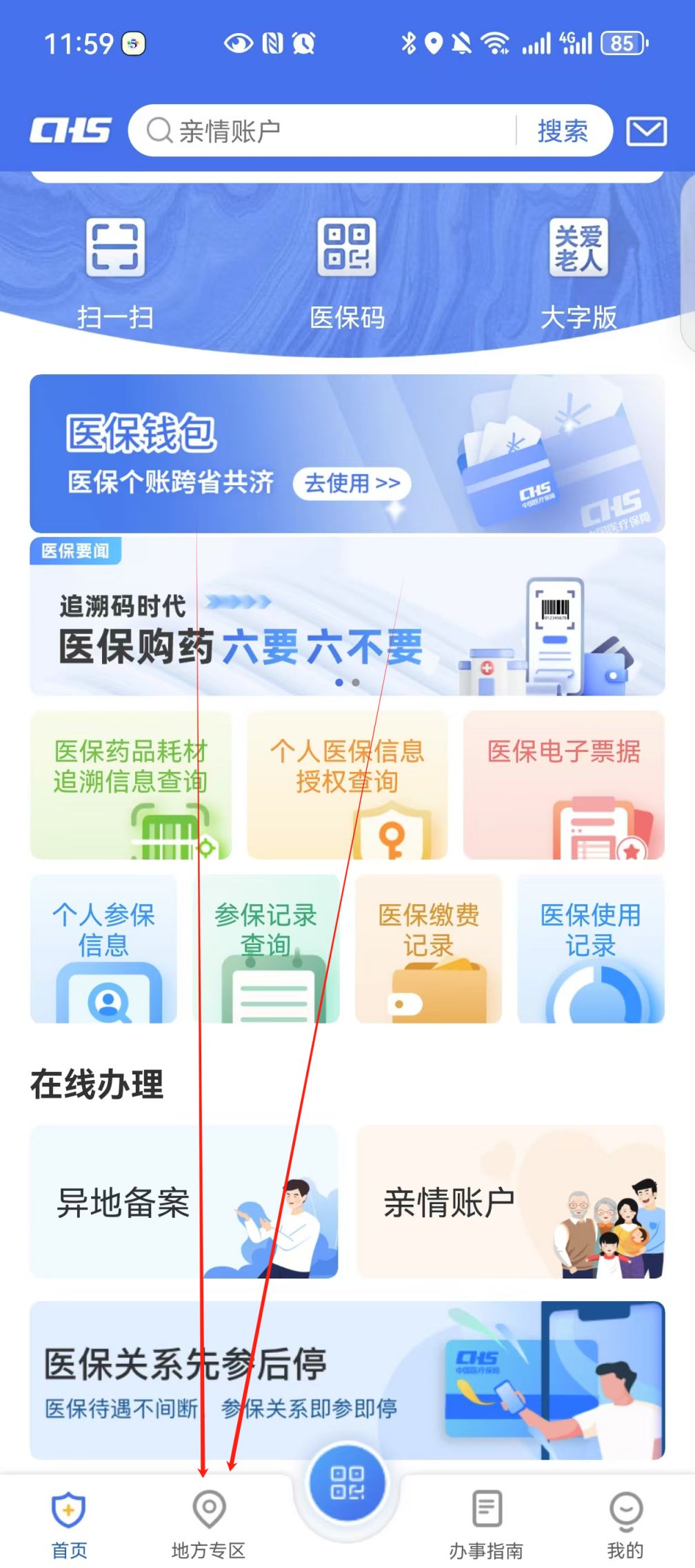
Task: Open 个人参保信息
Action: coord(103,948)
